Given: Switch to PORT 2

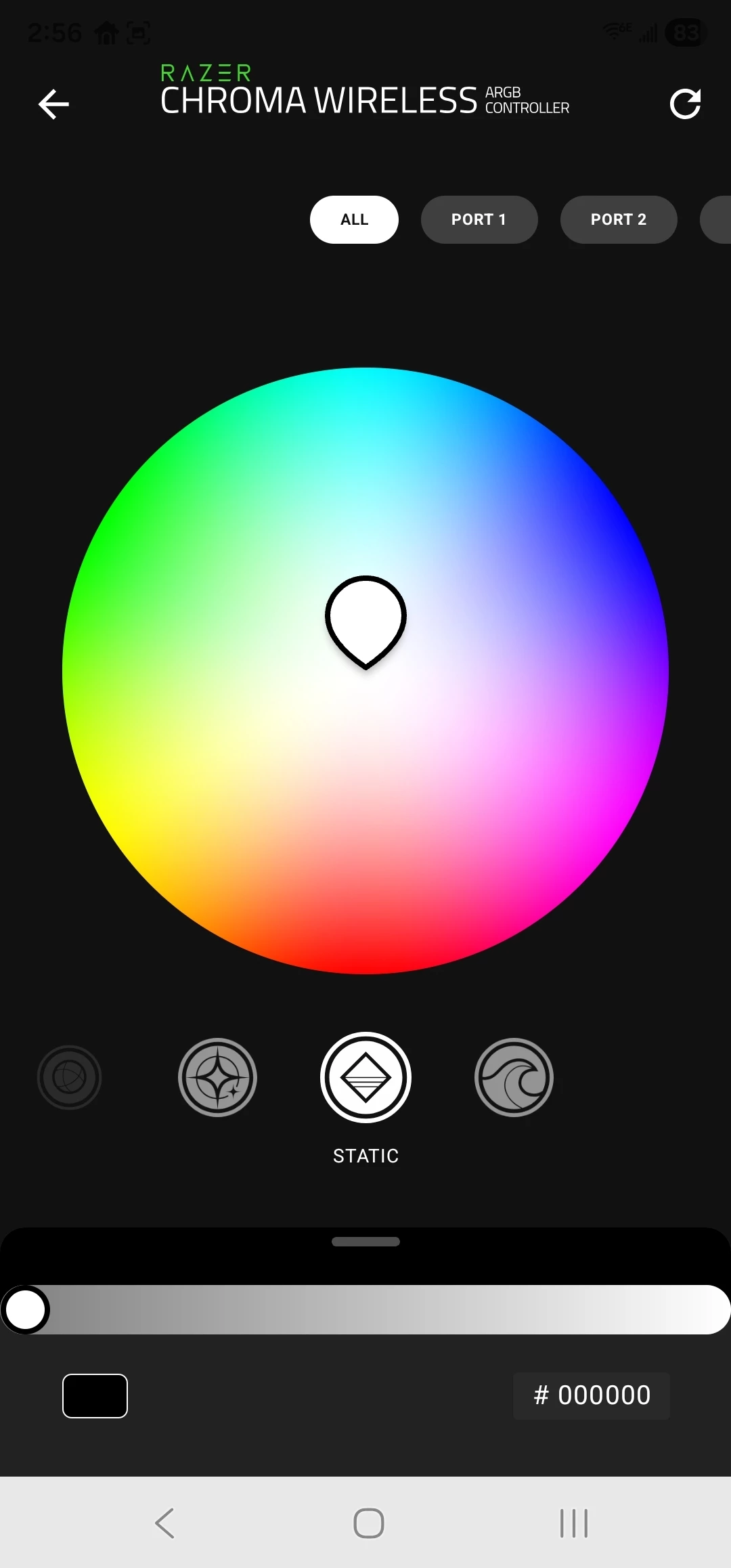Looking at the screenshot, I should [x=618, y=219].
